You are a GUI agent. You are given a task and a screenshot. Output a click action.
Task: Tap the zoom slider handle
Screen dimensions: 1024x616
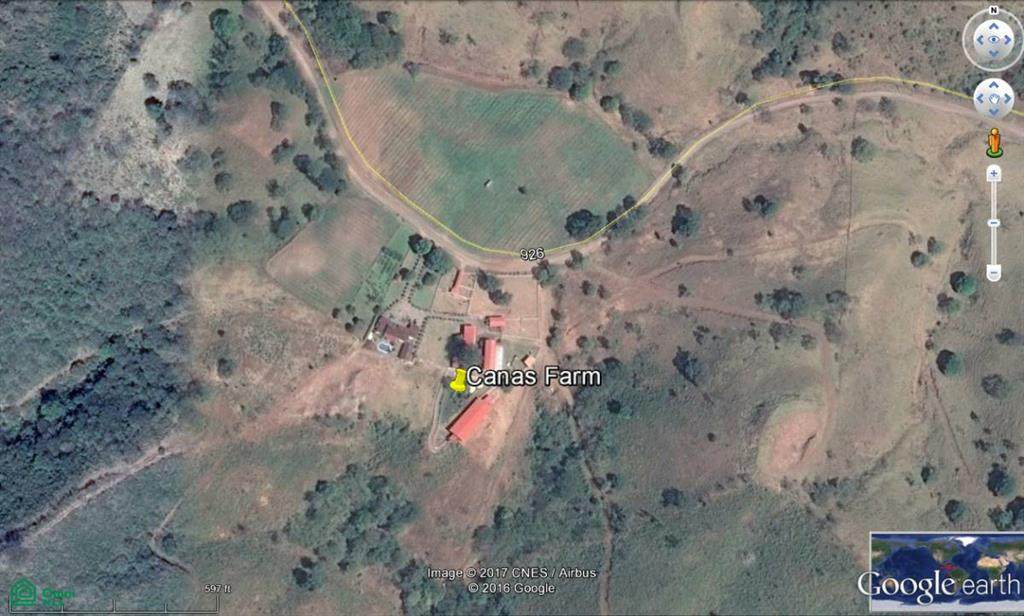pos(993,223)
